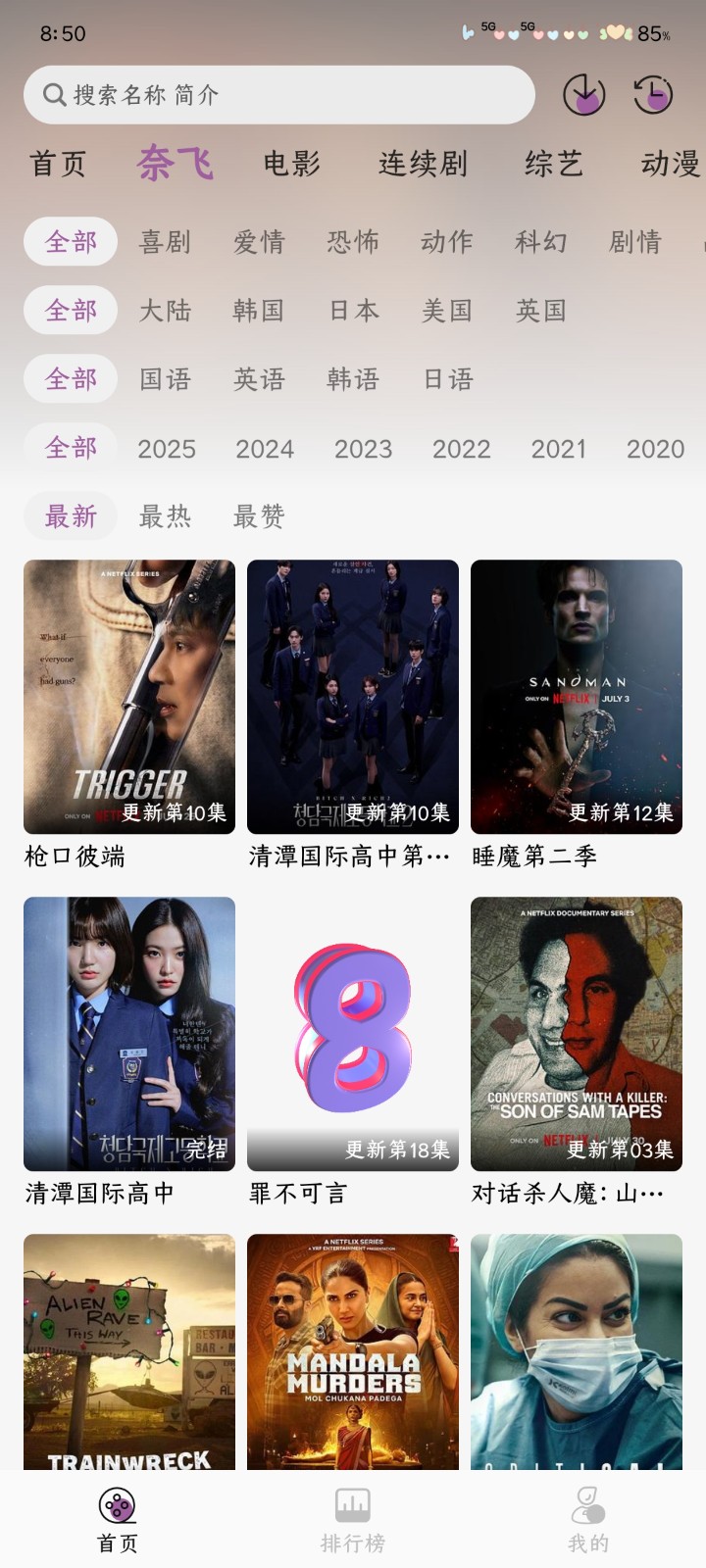Choose 英语 as the language filter
Viewport: 706px width, 1568px height.
pos(259,379)
